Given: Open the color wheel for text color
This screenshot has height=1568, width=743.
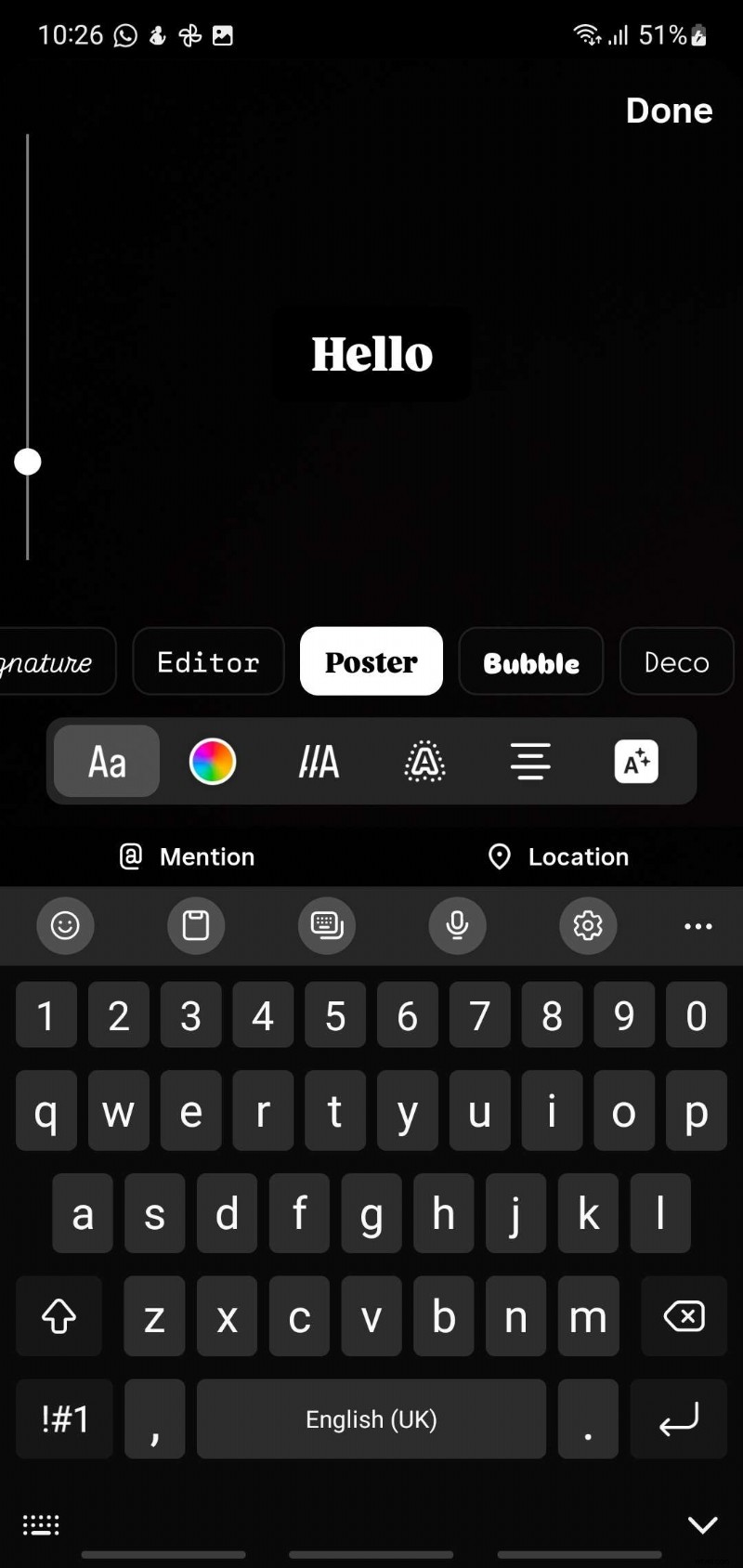Looking at the screenshot, I should coord(213,762).
